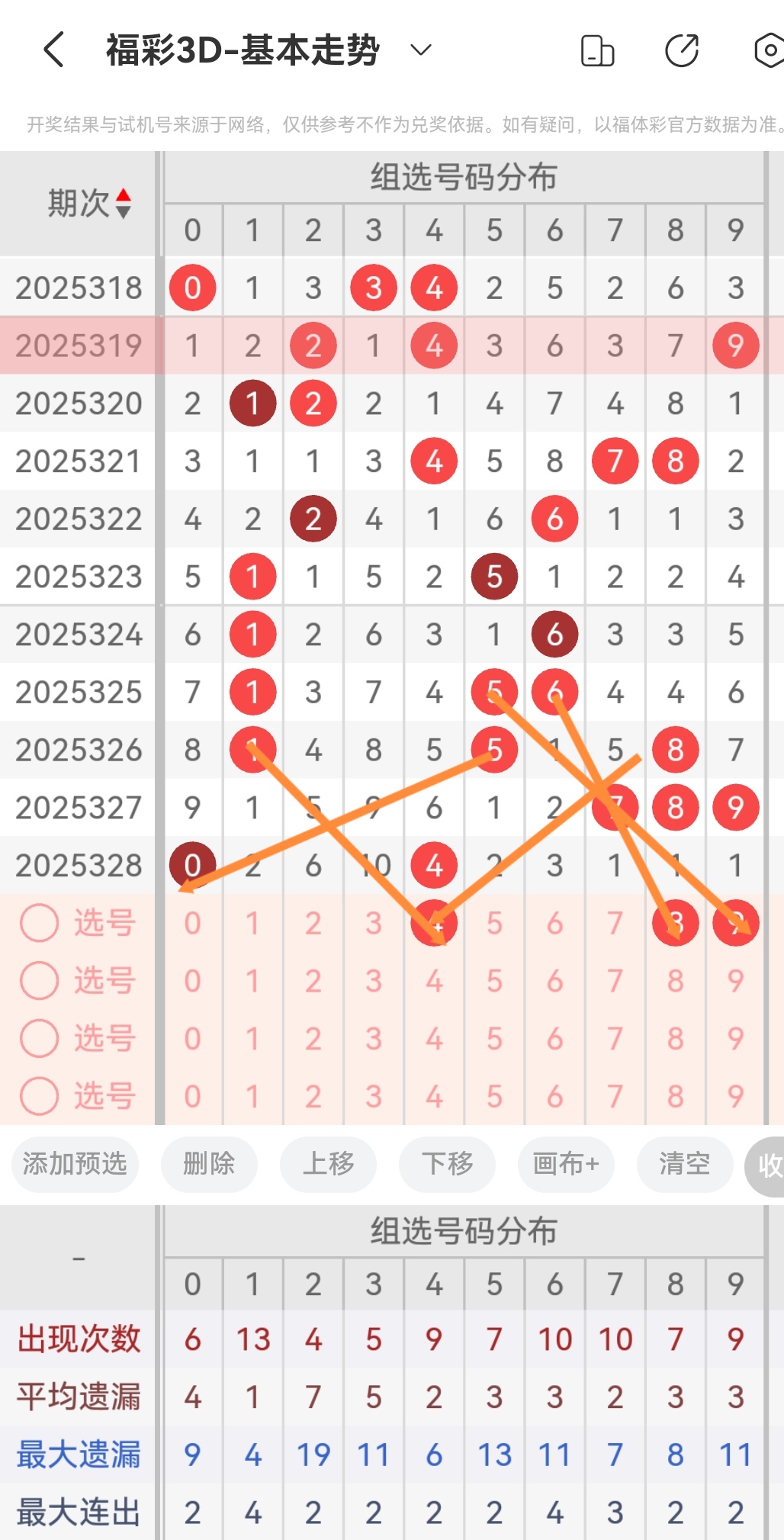
Task: Select the last 选号 row radio circle
Action: pos(39,1097)
